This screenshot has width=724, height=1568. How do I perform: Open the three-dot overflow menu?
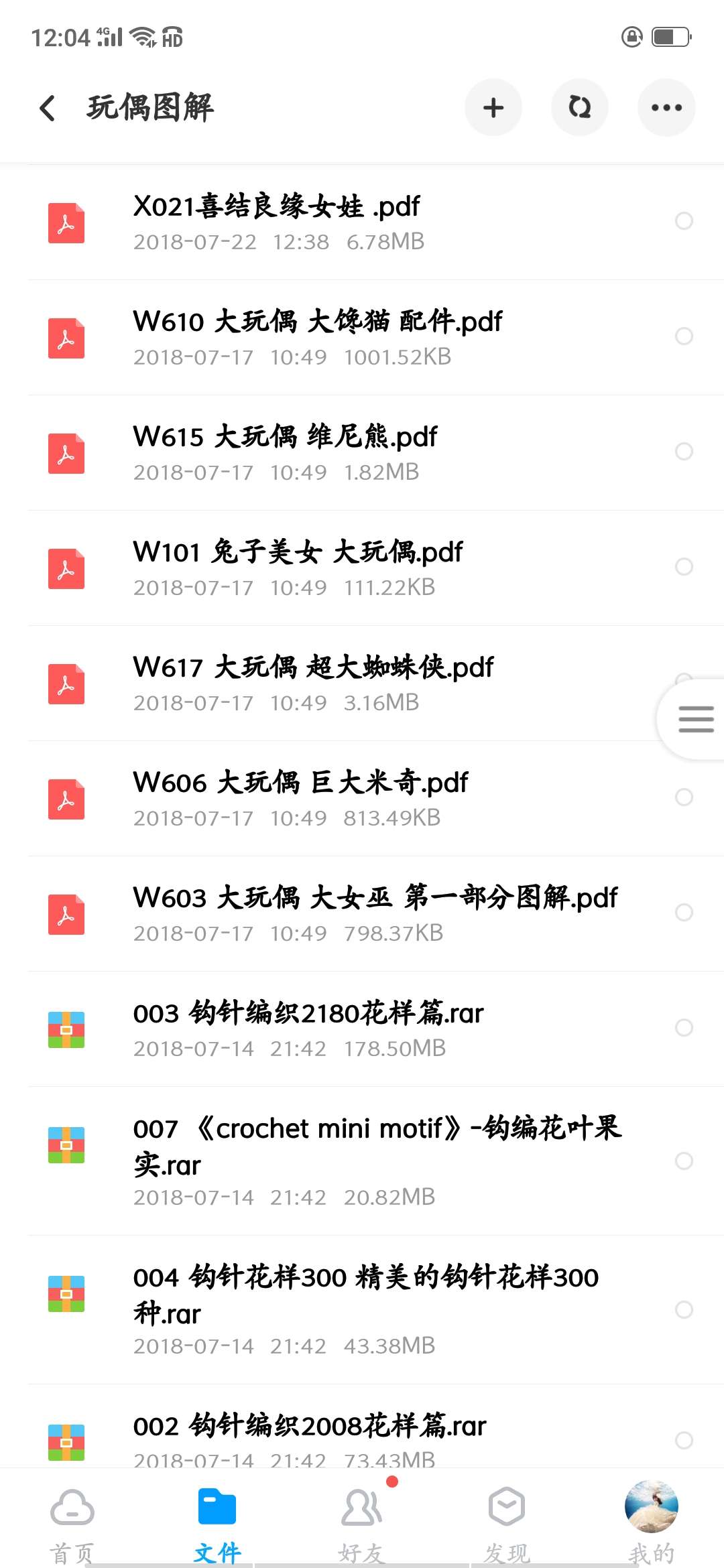(666, 108)
